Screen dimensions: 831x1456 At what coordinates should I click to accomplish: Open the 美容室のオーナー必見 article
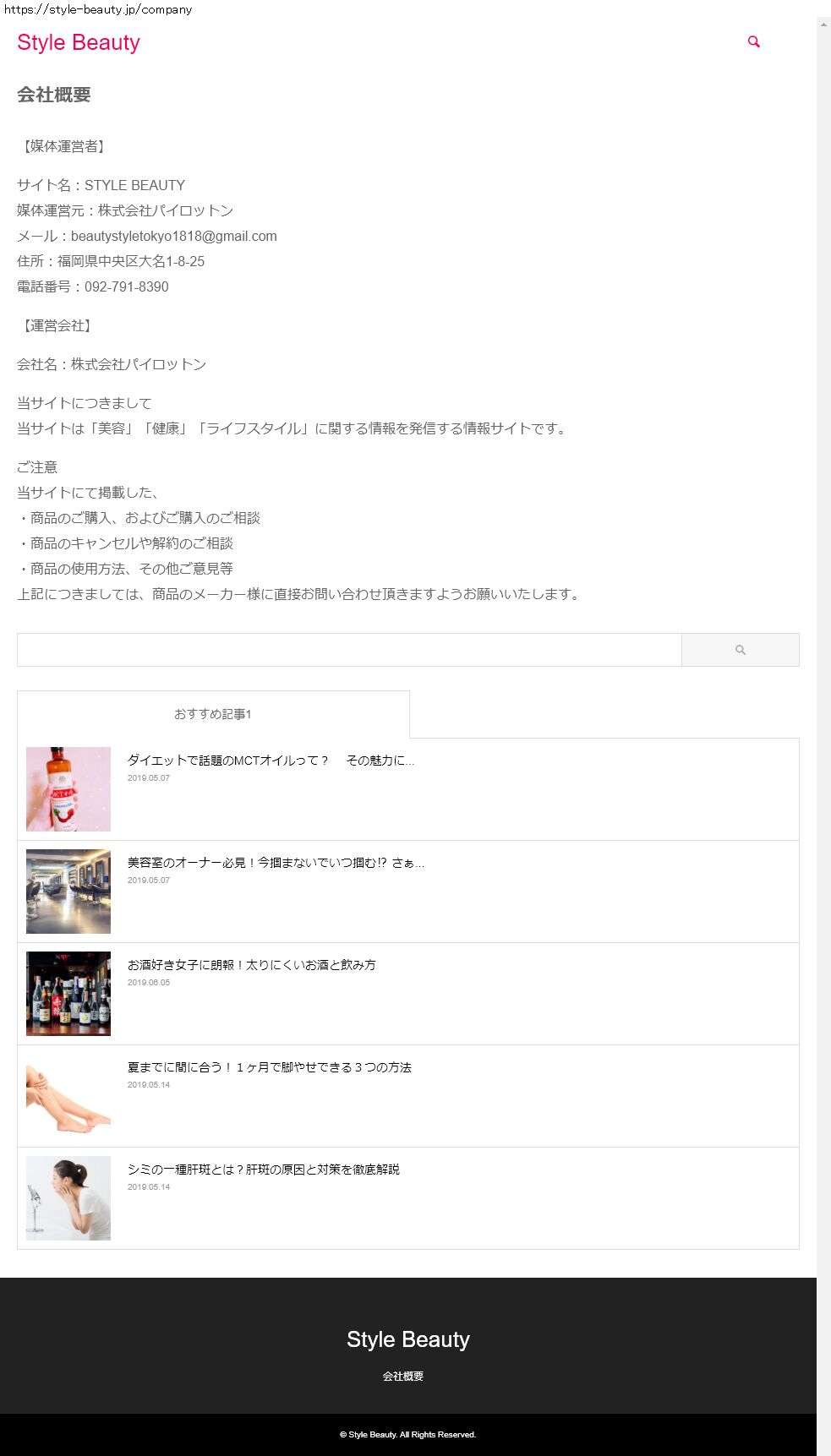[276, 863]
